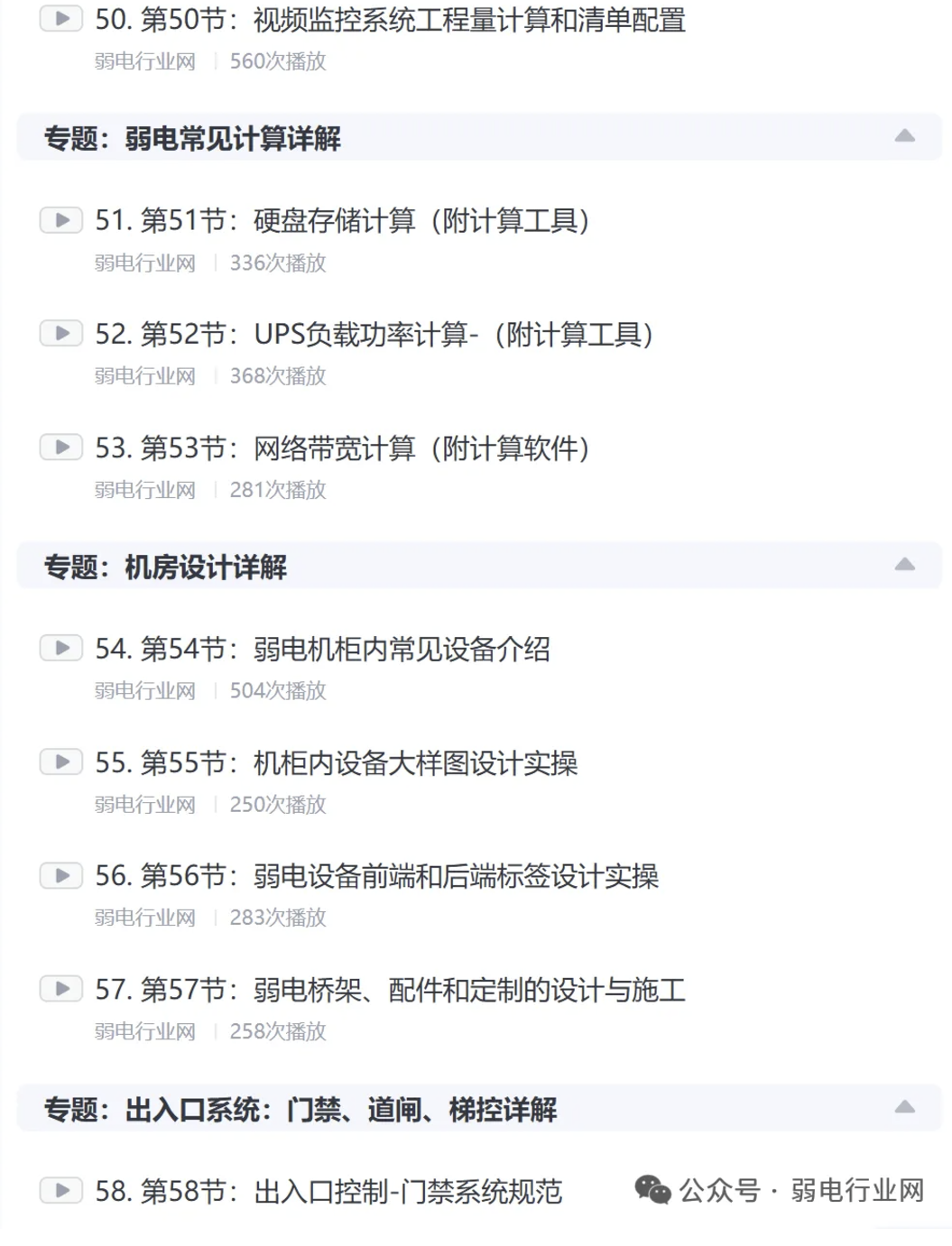Play lesson 57 about 弱电桥架 design
The width and height of the screenshot is (952, 1246).
[x=61, y=989]
